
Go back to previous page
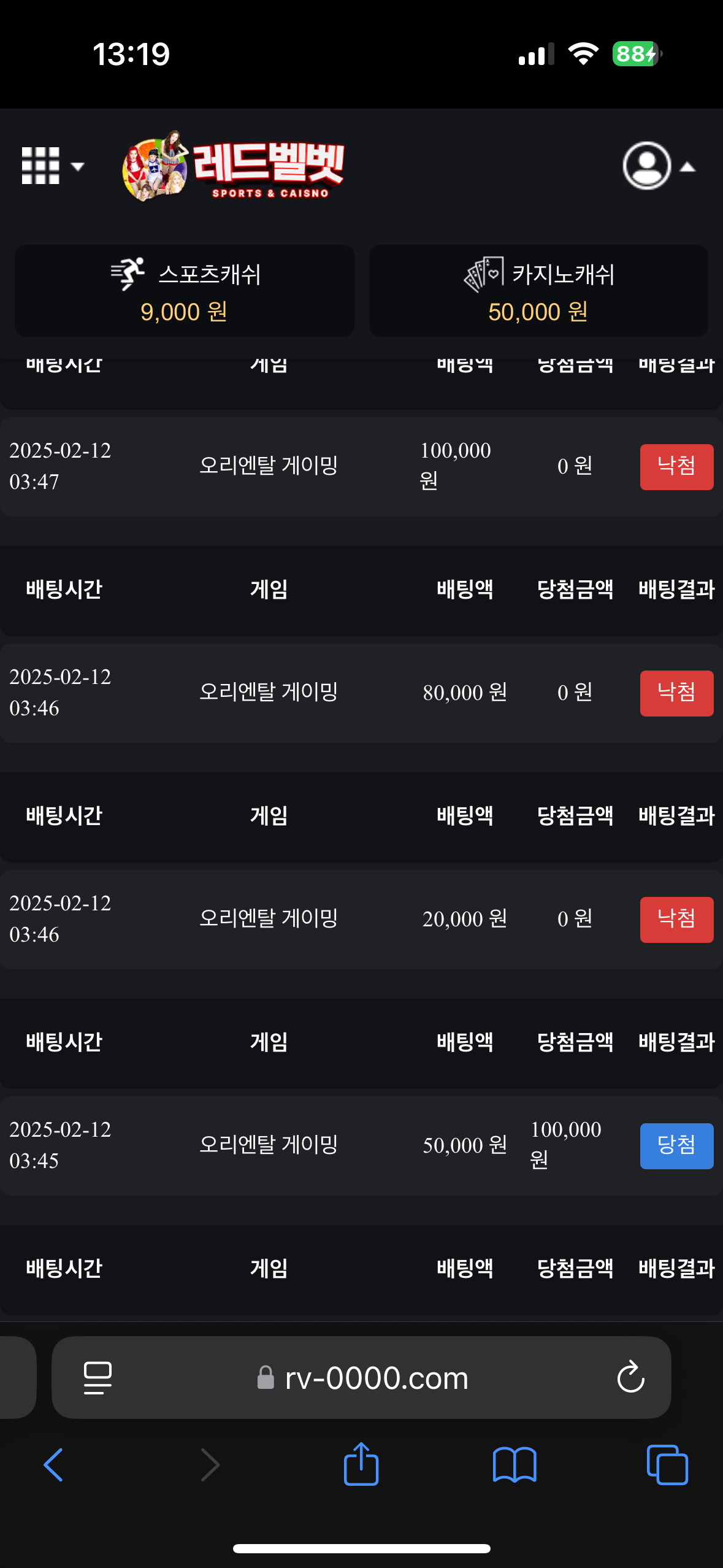coord(53,1464)
